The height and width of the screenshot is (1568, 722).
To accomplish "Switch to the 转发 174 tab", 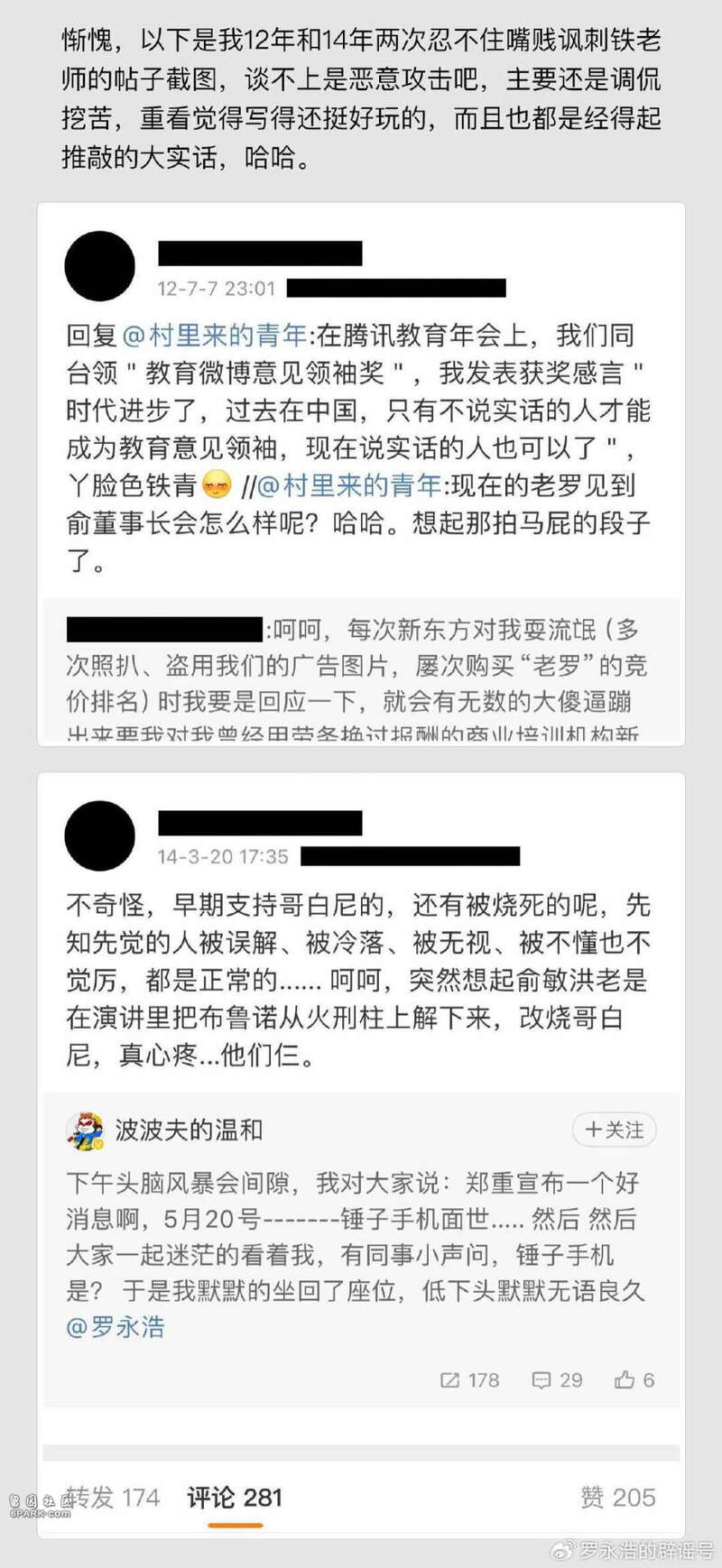I will (112, 1498).
